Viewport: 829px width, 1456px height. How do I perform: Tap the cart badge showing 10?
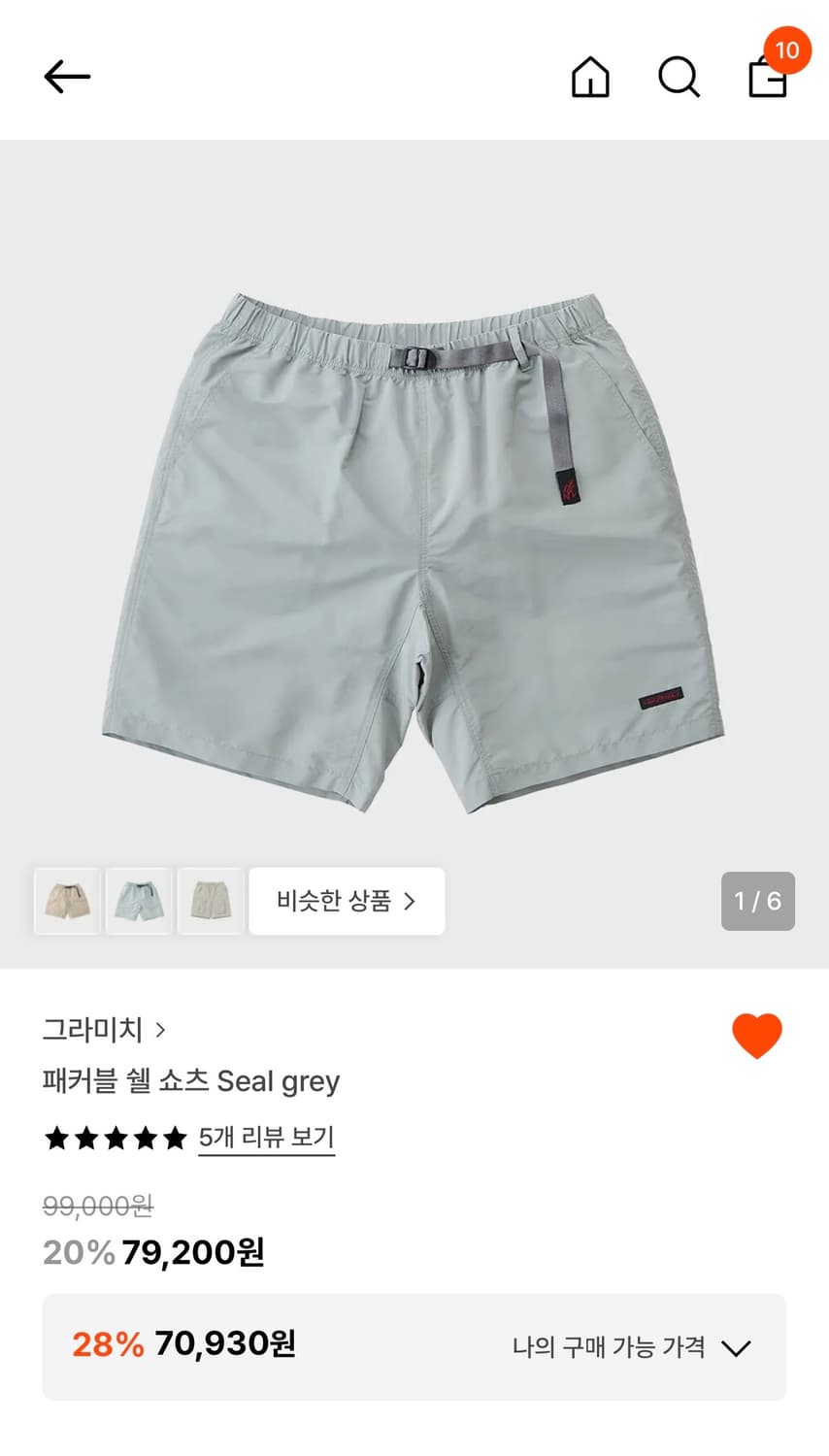(788, 50)
